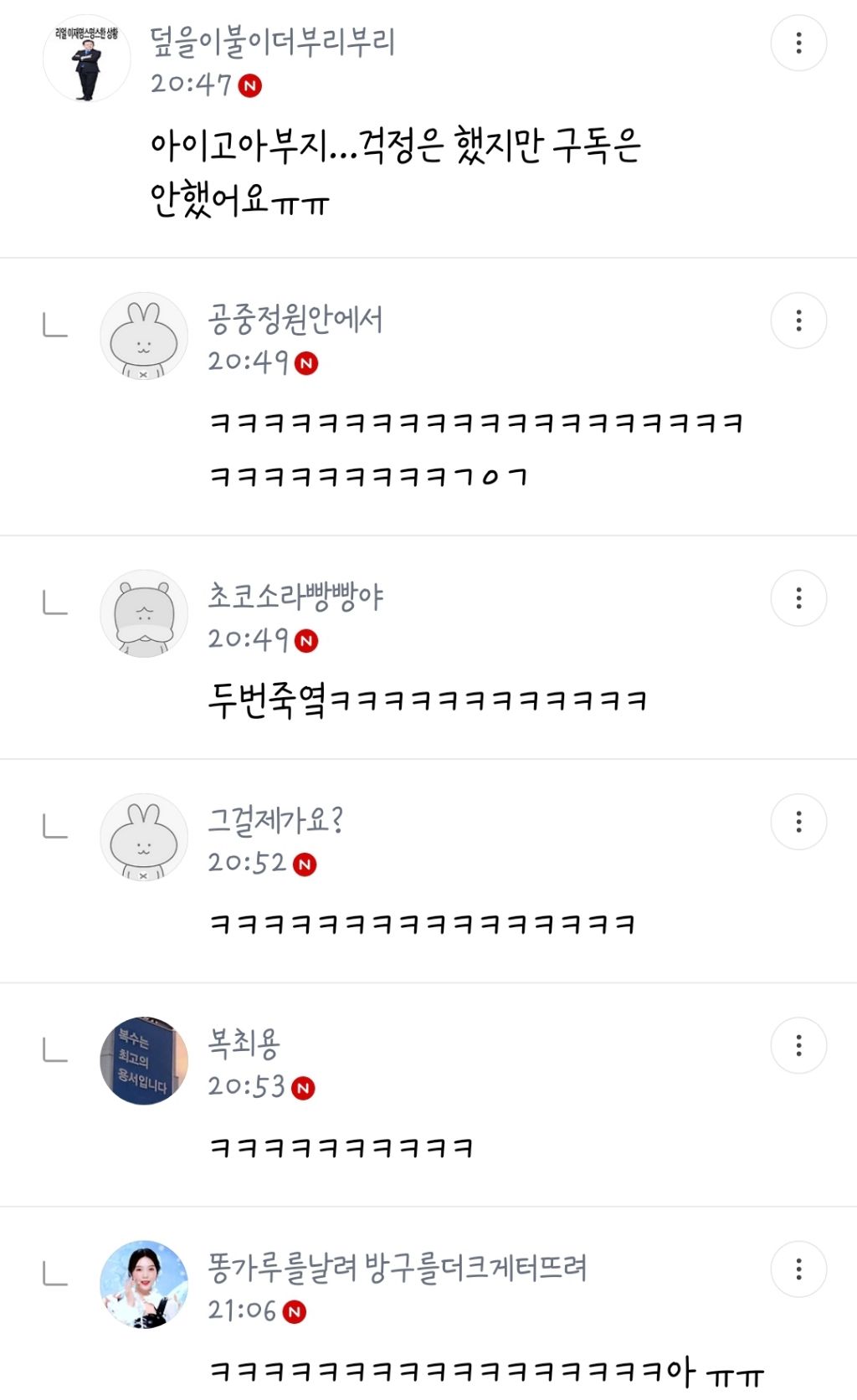857x1400 pixels.
Task: Tap 복최용's blue profile picture
Action: pos(144,1061)
